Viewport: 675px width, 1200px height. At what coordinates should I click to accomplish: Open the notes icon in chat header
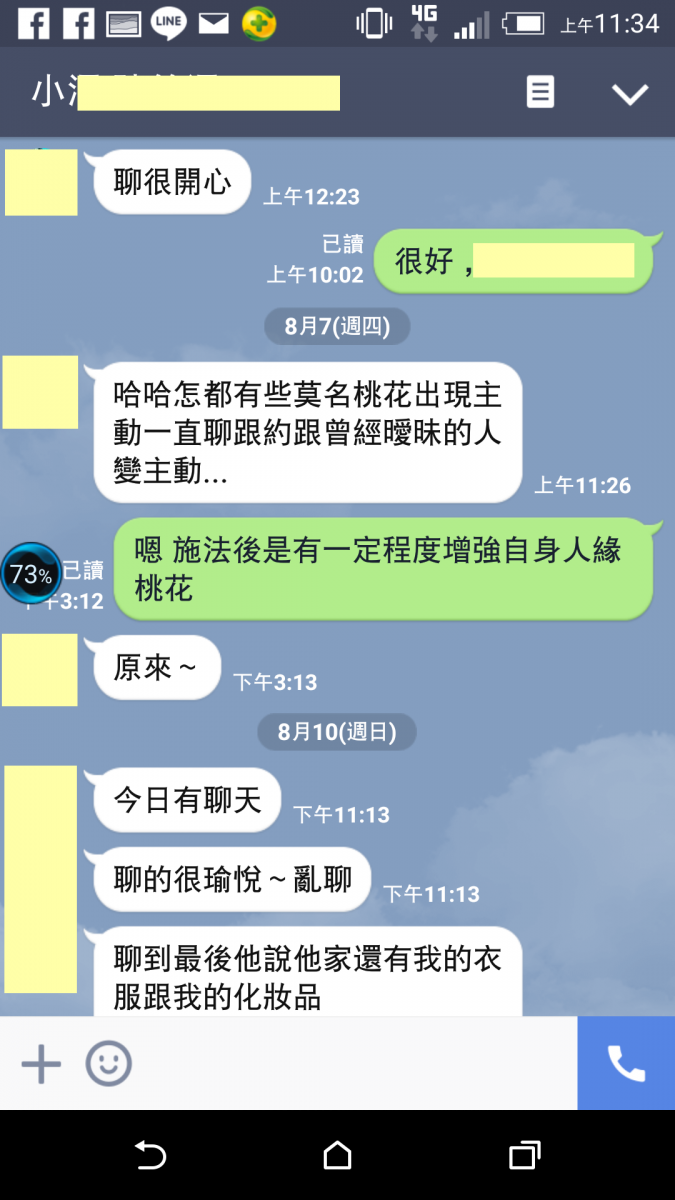point(540,93)
